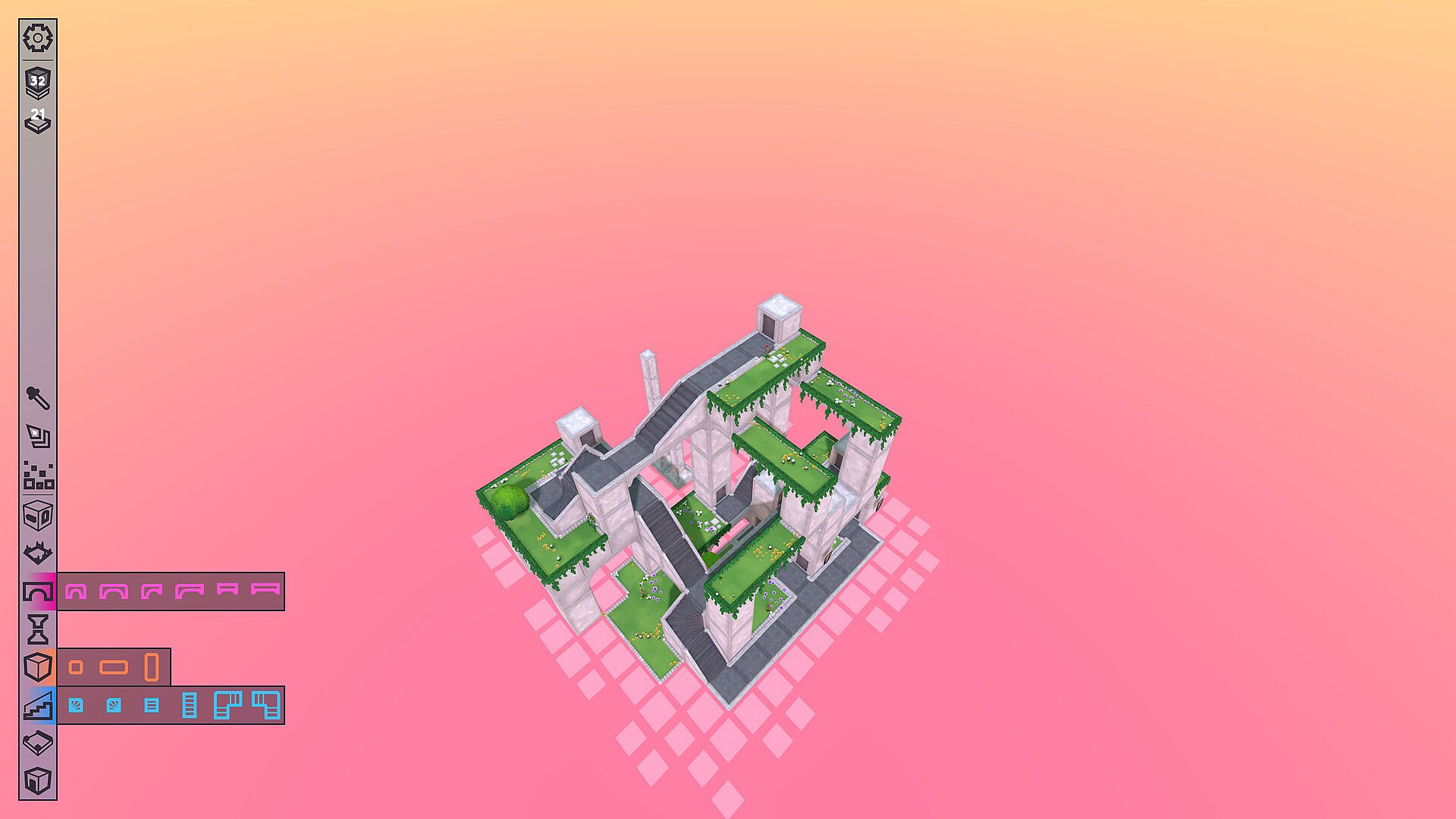The image size is (1456, 819).
Task: Select the cube block category
Action: [37, 667]
